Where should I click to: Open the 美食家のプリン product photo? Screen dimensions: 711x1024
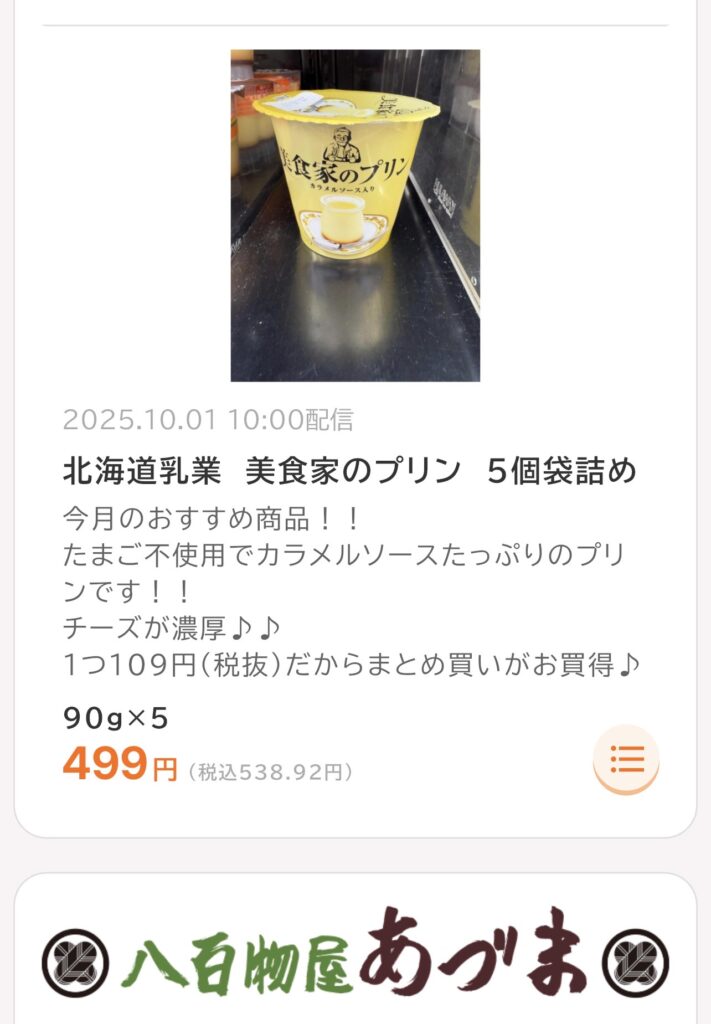click(355, 215)
